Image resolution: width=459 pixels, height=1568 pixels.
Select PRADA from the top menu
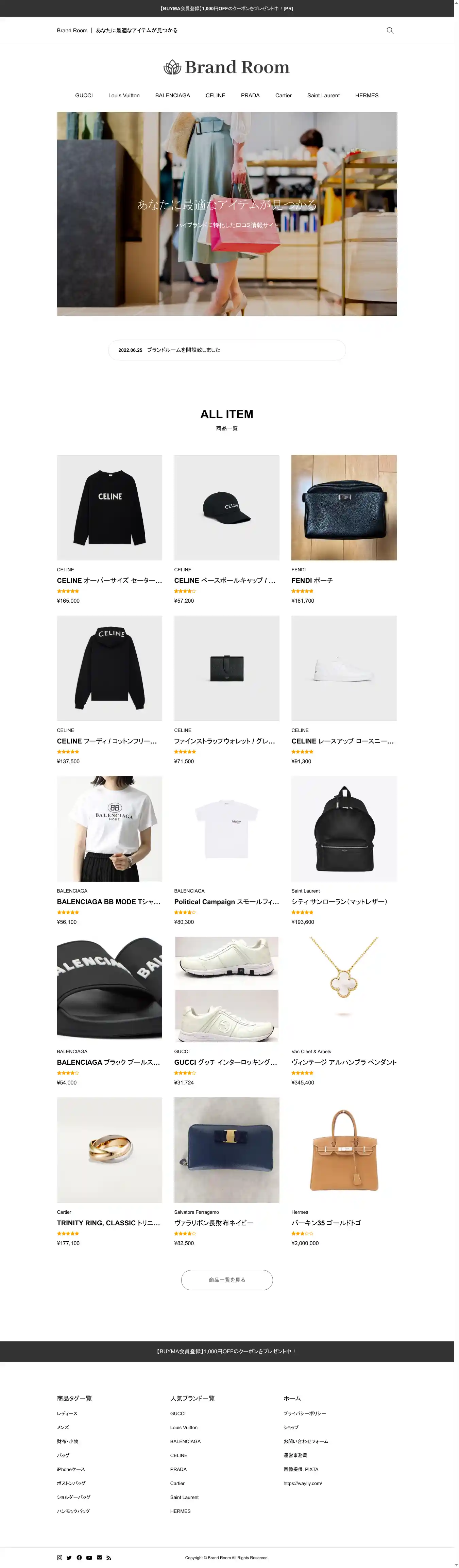click(x=250, y=96)
